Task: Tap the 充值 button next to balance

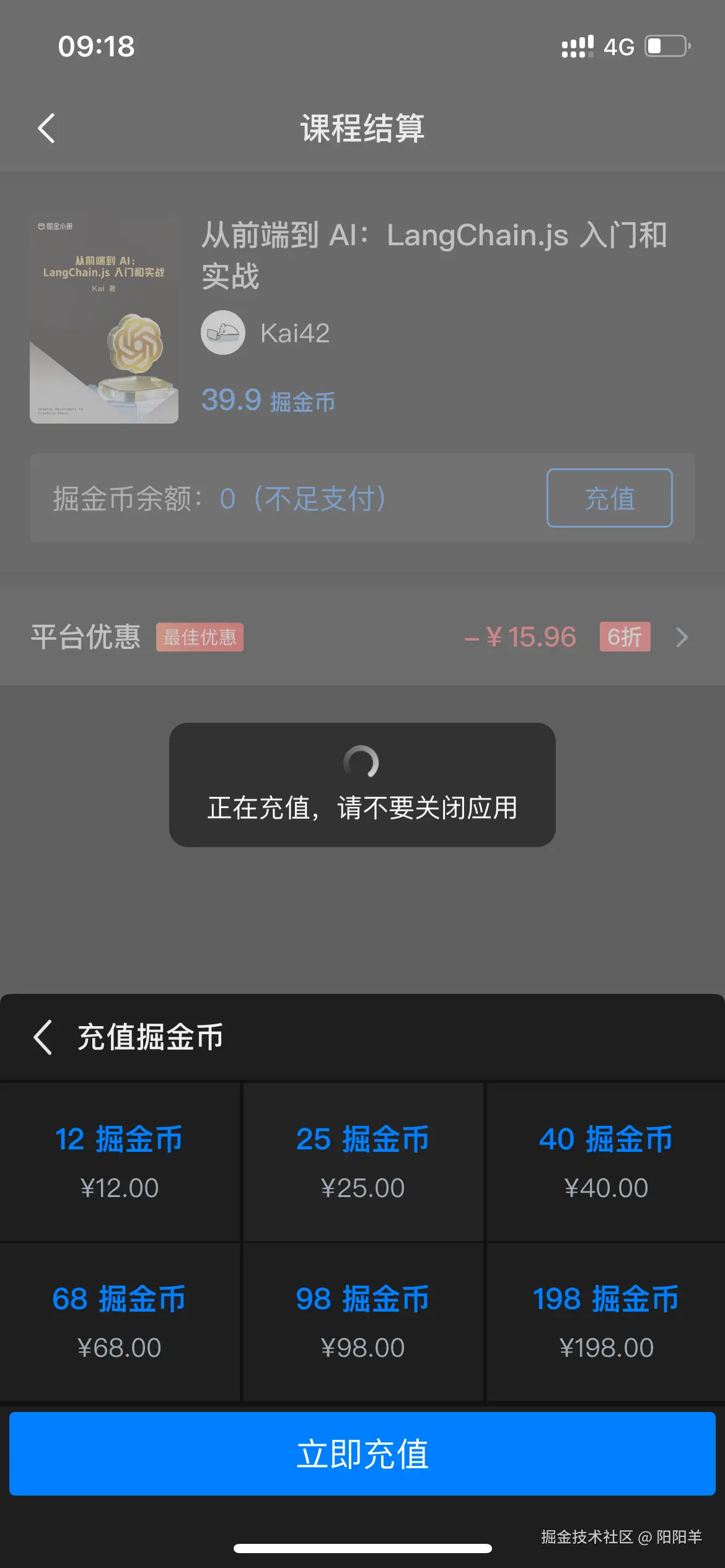Action: click(610, 498)
